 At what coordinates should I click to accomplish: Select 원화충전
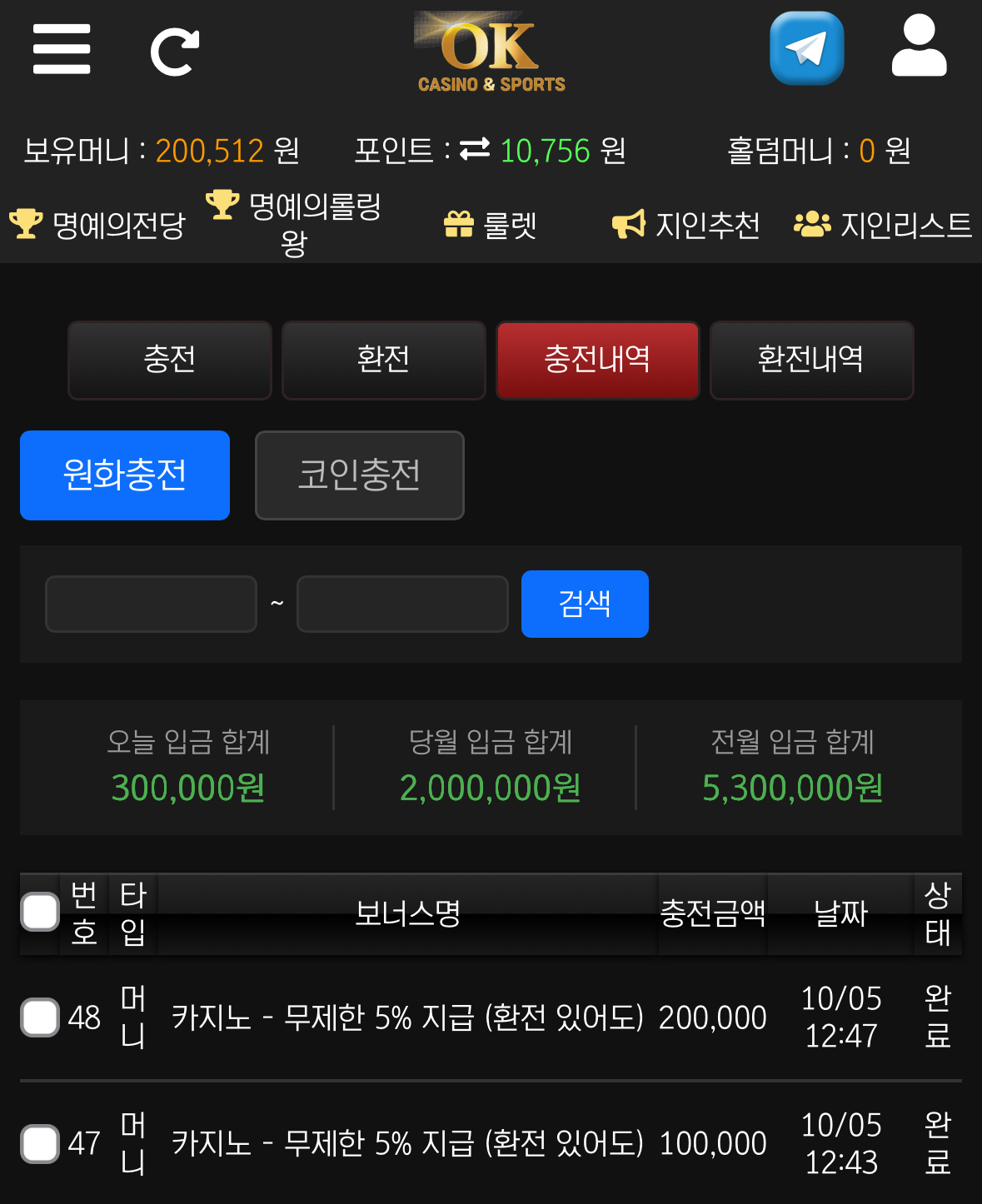click(125, 475)
